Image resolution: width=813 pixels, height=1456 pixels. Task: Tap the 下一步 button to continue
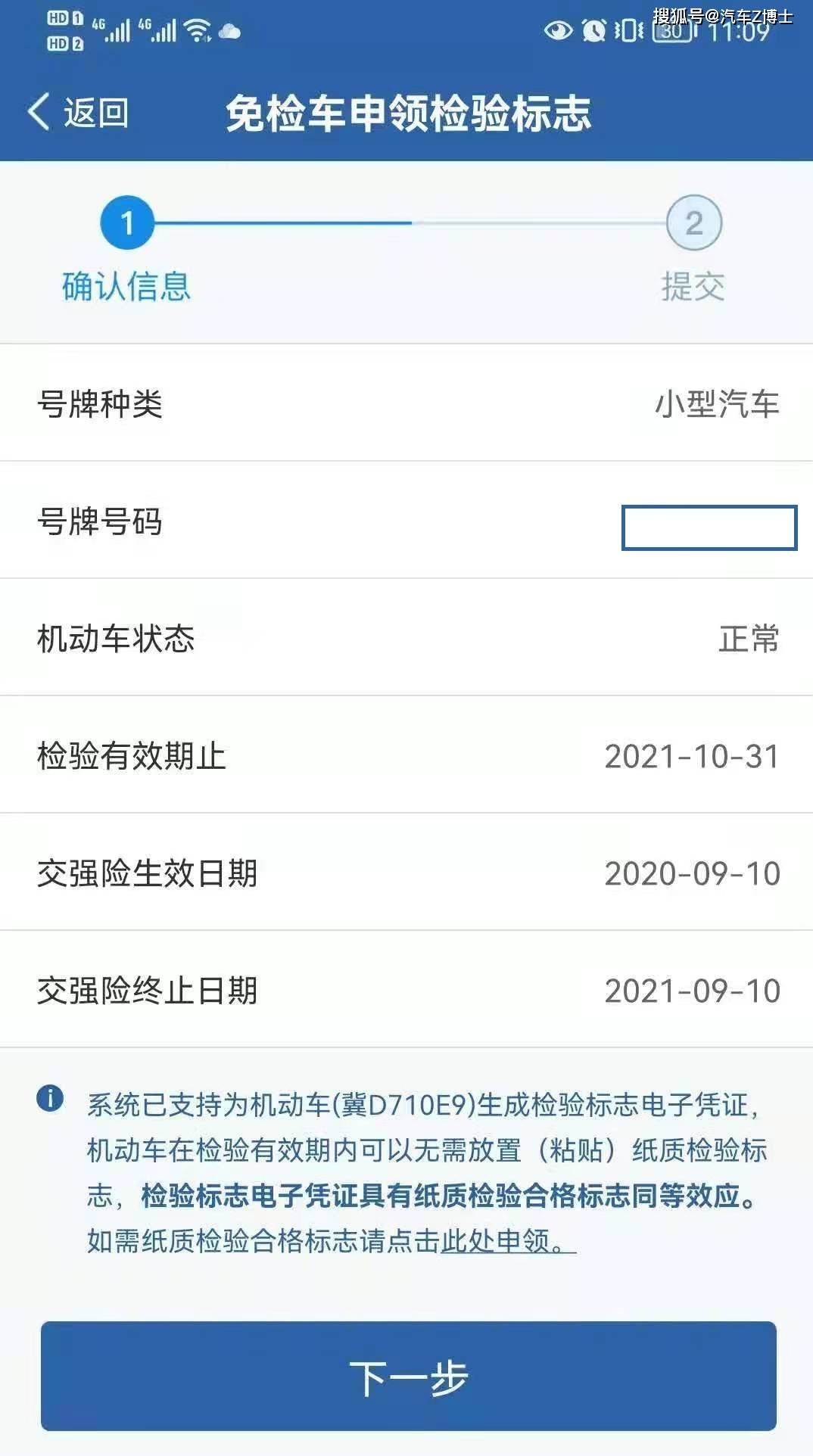click(x=409, y=1377)
